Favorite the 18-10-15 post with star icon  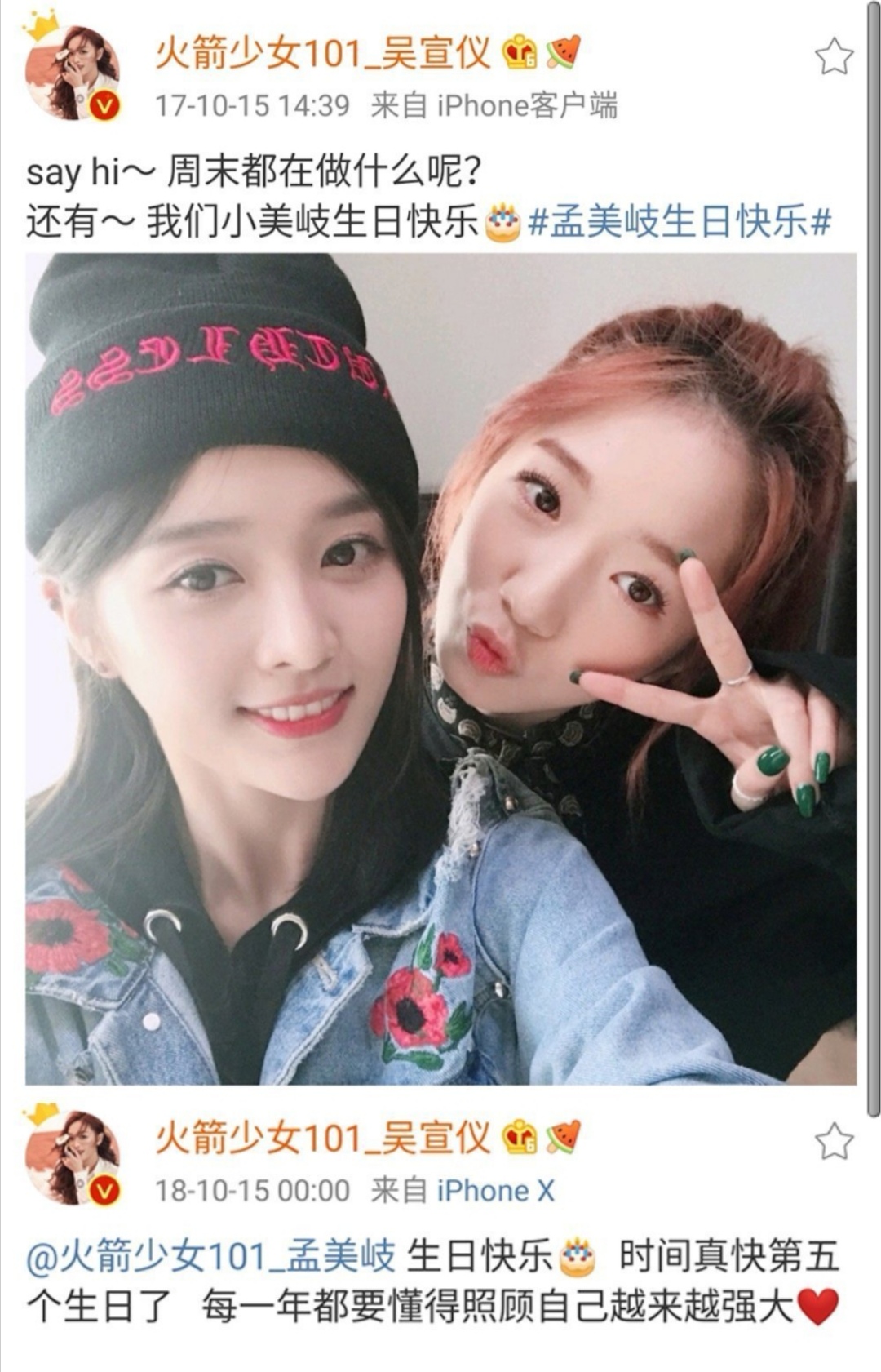[834, 1141]
